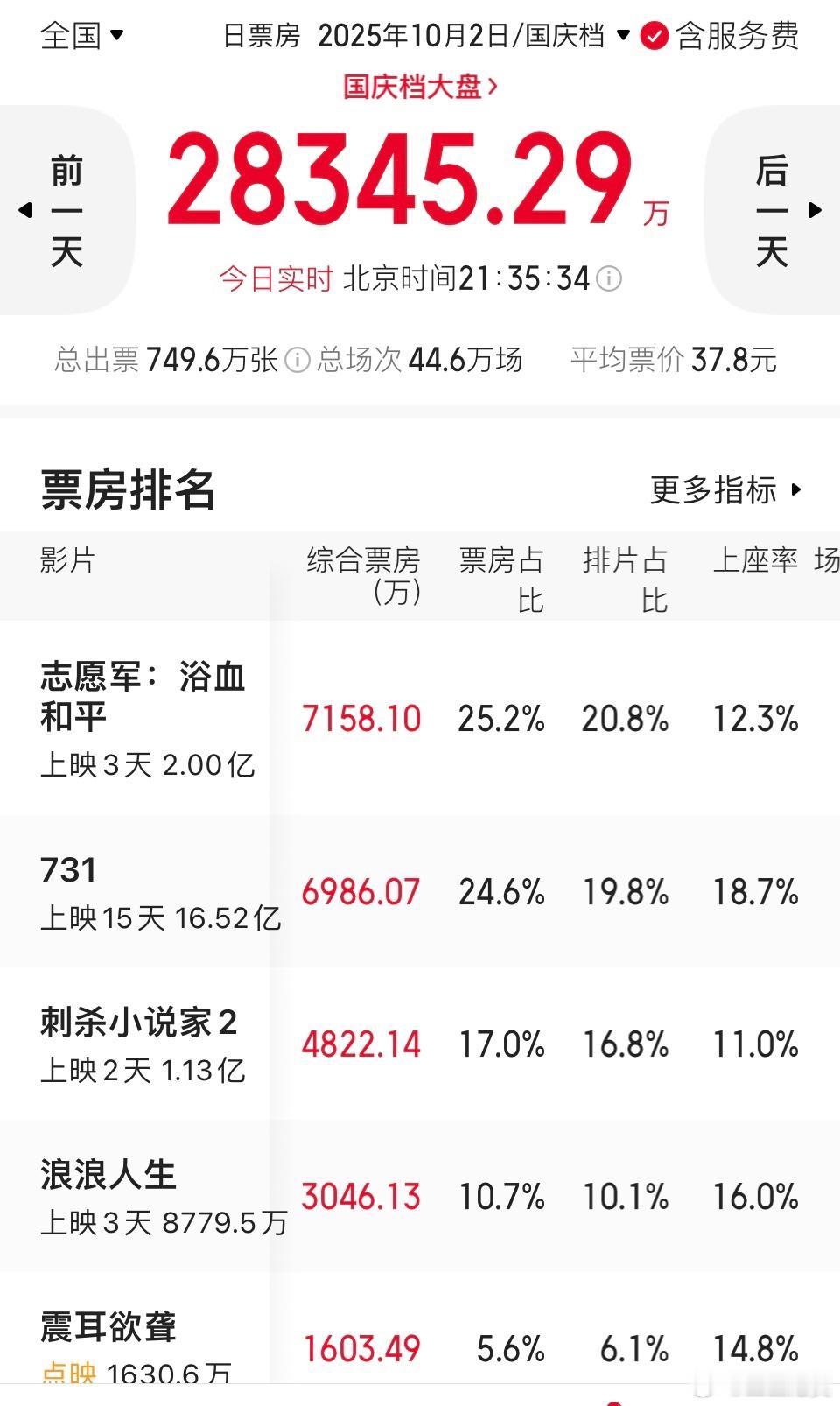Open the 全国 region dropdown
Screen dimensions: 840x1406
[81, 36]
